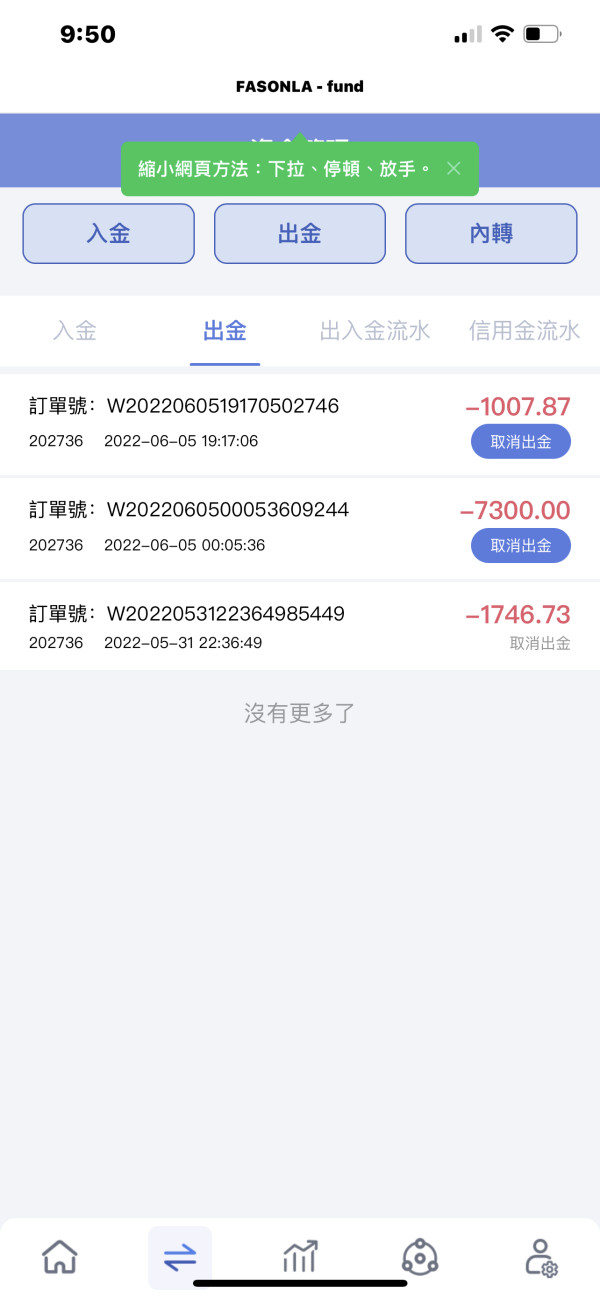
Task: Open the chart trends tab
Action: tap(300, 1256)
